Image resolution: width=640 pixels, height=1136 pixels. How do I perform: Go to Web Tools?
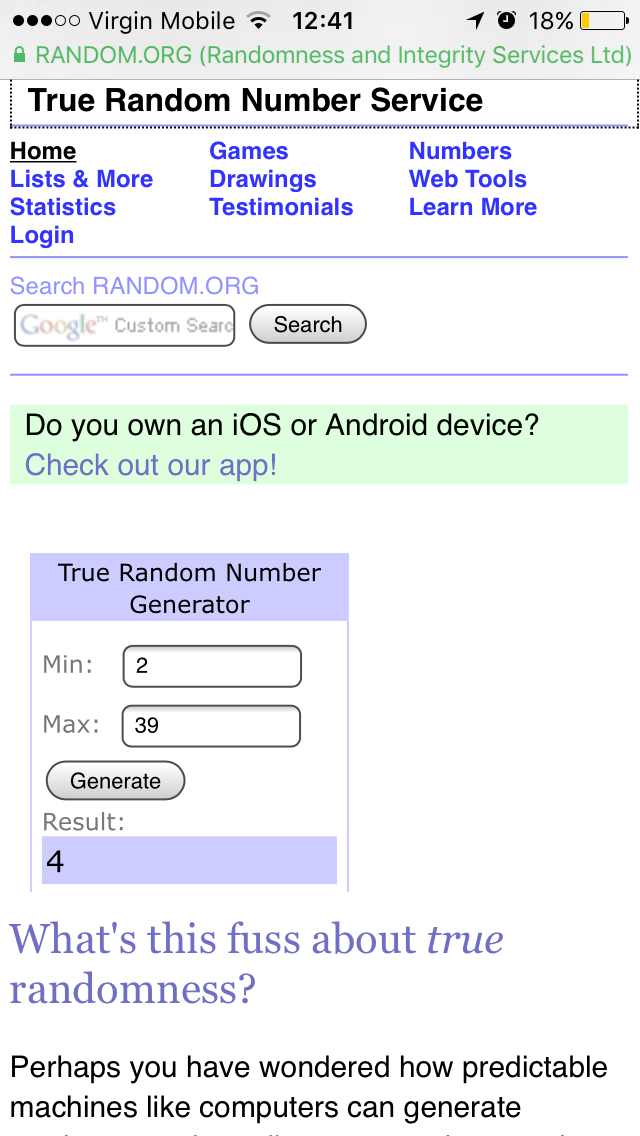[467, 179]
